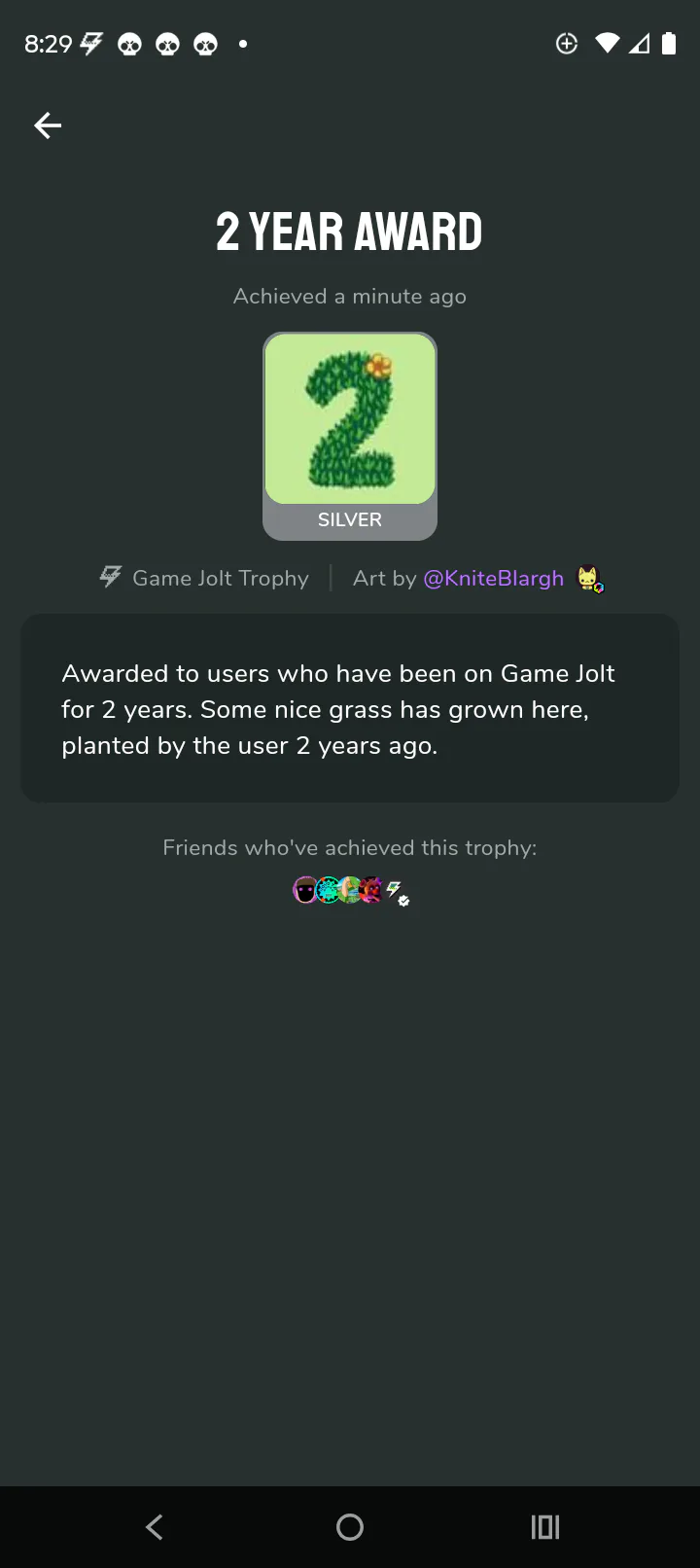Viewport: 700px width, 1568px height.
Task: Go back using the top arrow
Action: tap(48, 125)
